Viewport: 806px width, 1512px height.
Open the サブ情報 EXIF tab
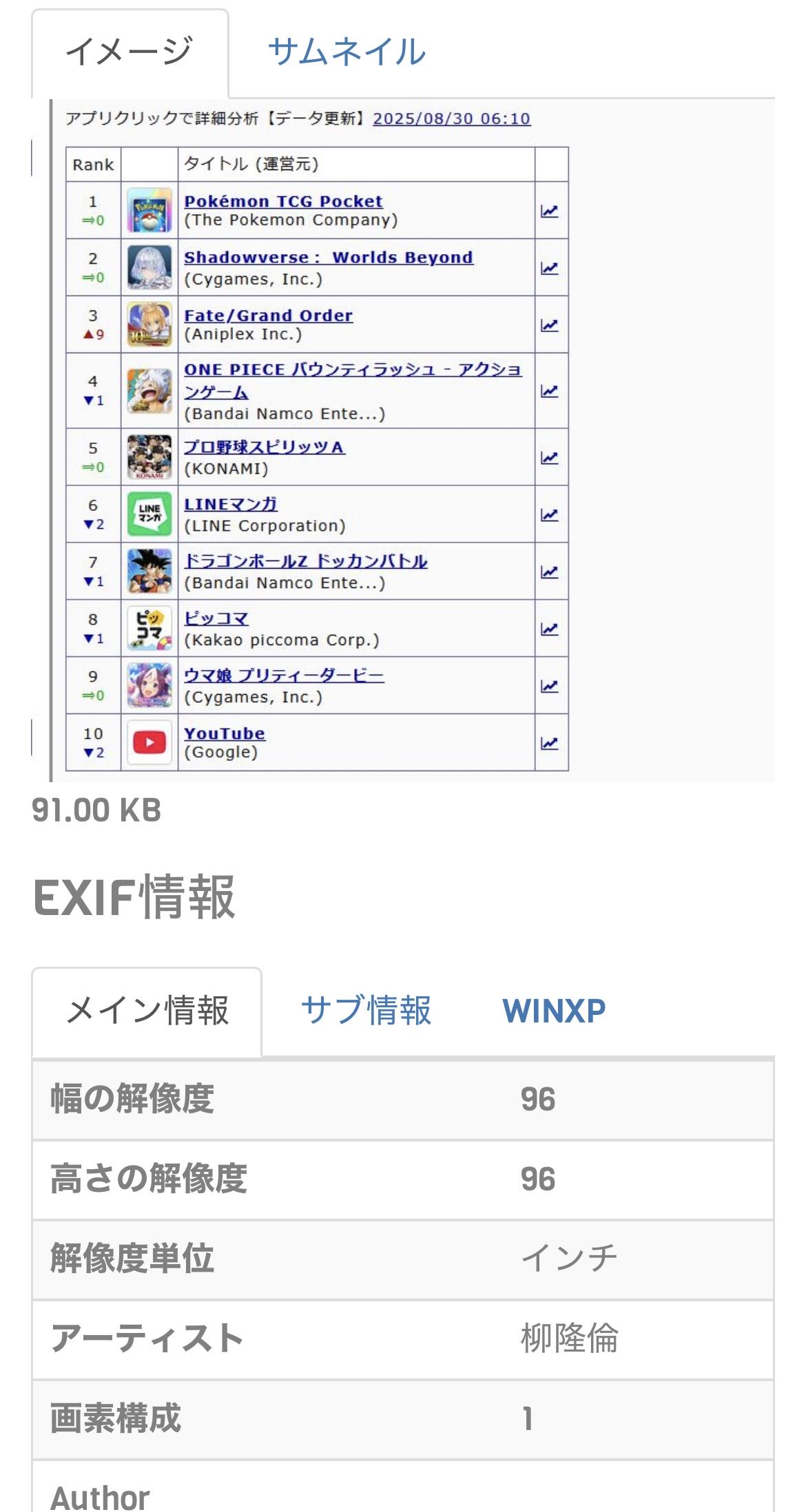[366, 1011]
